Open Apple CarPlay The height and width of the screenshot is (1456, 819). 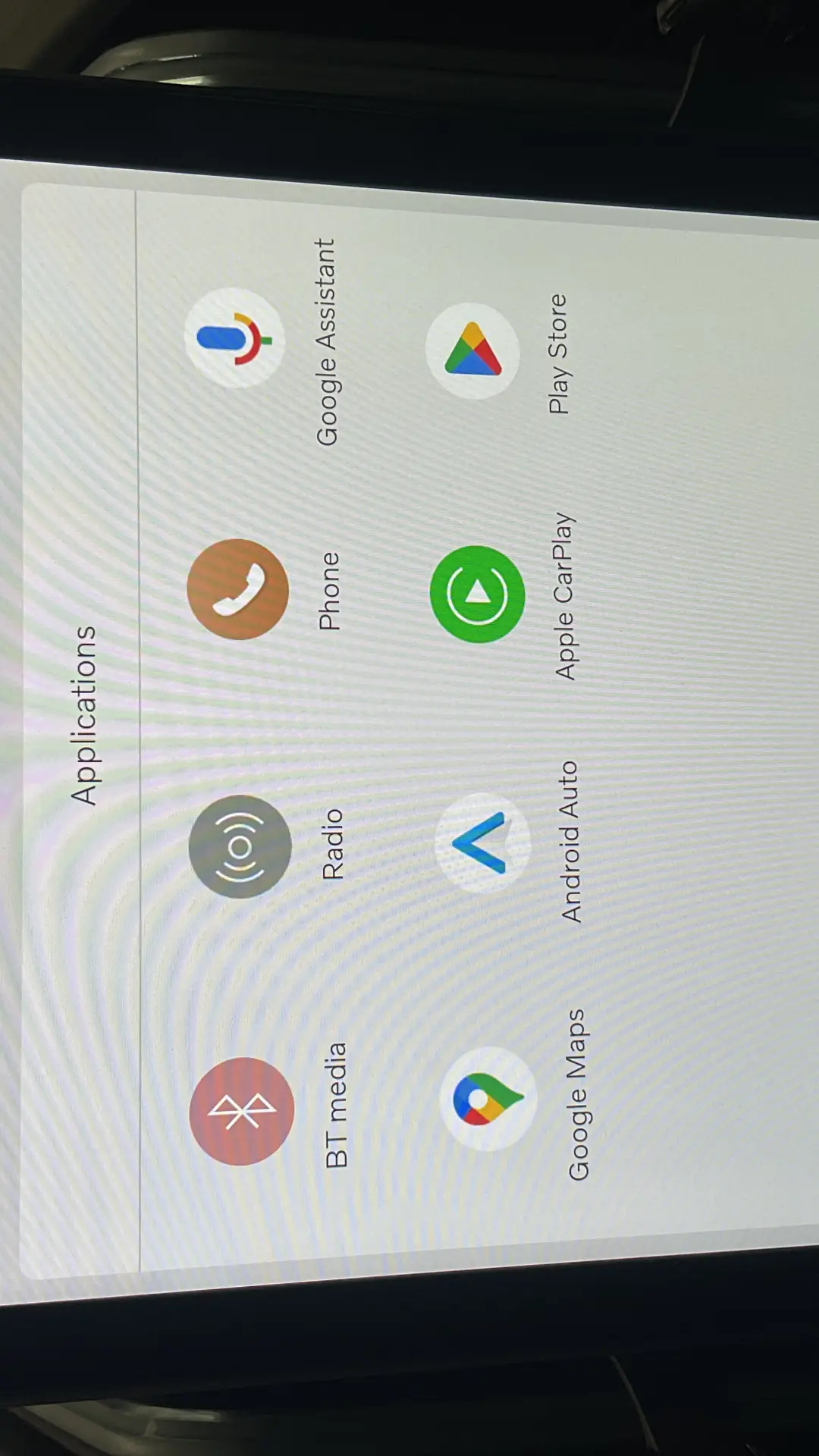click(477, 594)
